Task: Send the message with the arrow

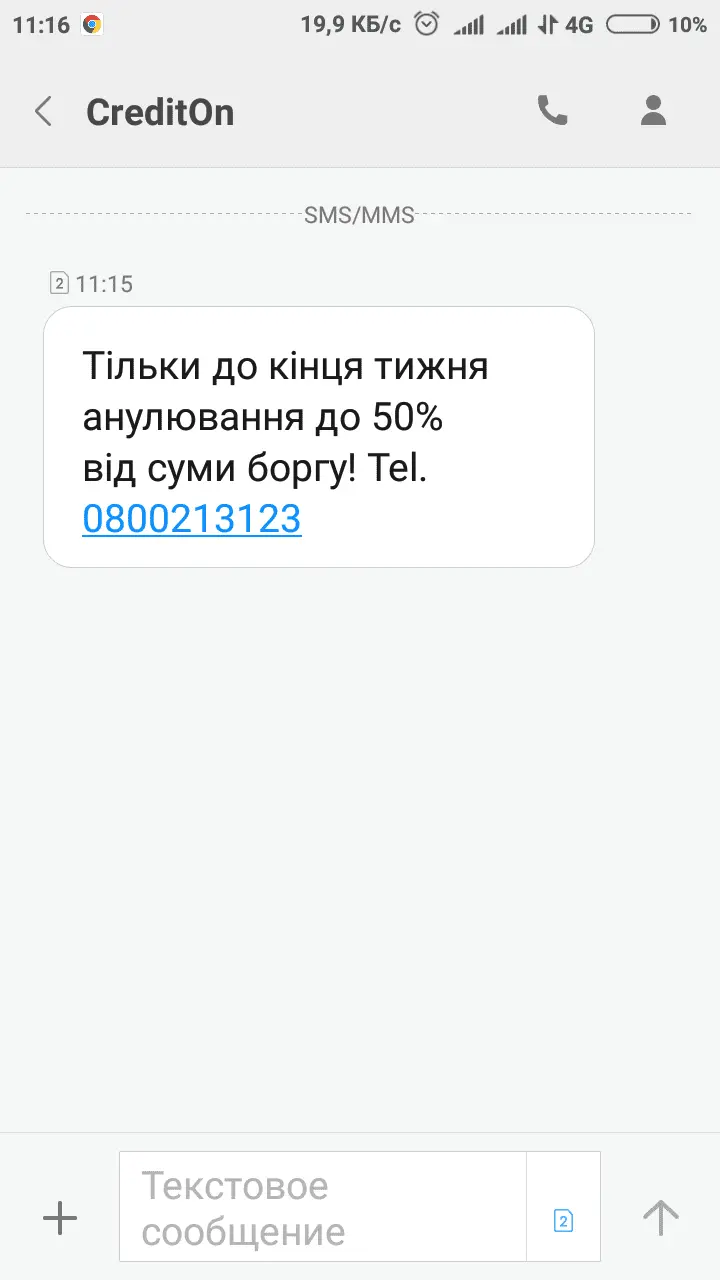Action: click(660, 1218)
